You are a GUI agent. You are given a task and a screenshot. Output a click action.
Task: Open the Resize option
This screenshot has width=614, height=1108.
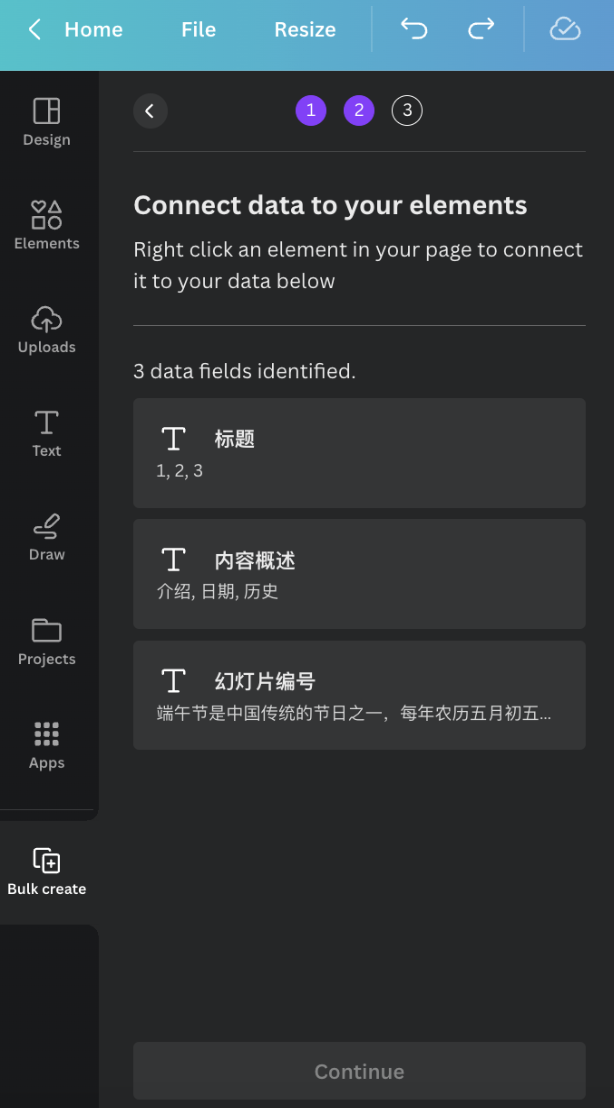[x=305, y=30]
